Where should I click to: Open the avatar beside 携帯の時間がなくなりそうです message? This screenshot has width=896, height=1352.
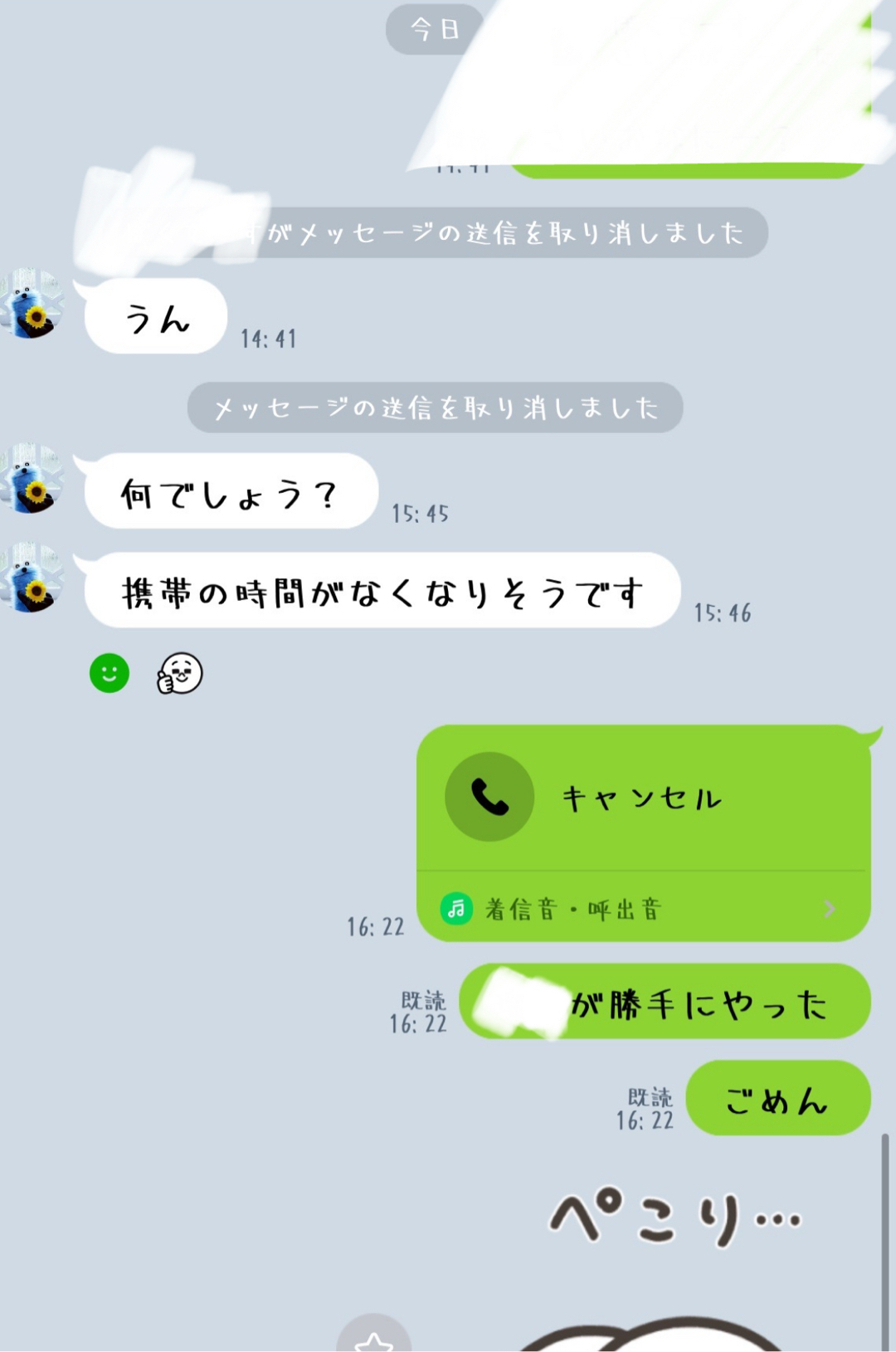pyautogui.click(x=32, y=578)
